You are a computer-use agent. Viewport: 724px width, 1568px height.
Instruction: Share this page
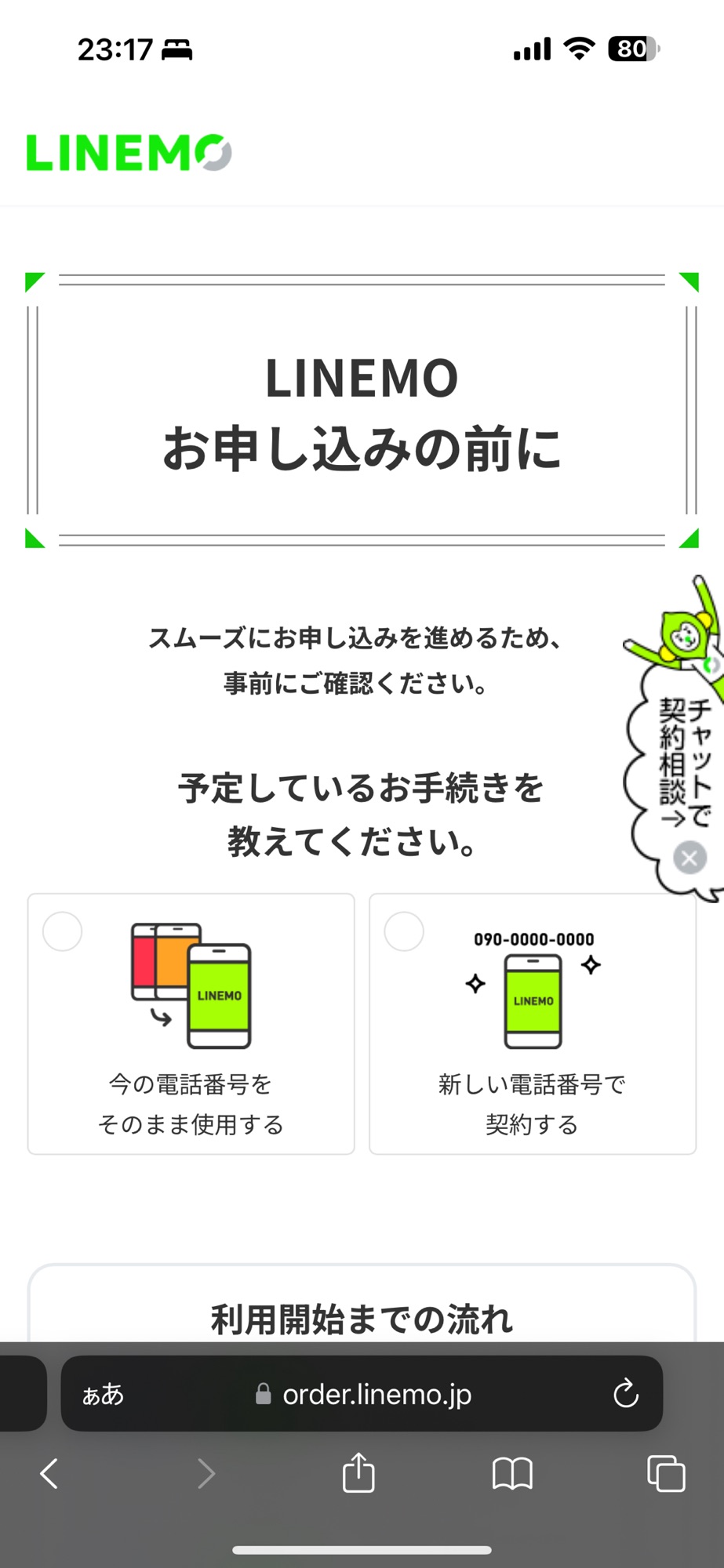tap(358, 1472)
